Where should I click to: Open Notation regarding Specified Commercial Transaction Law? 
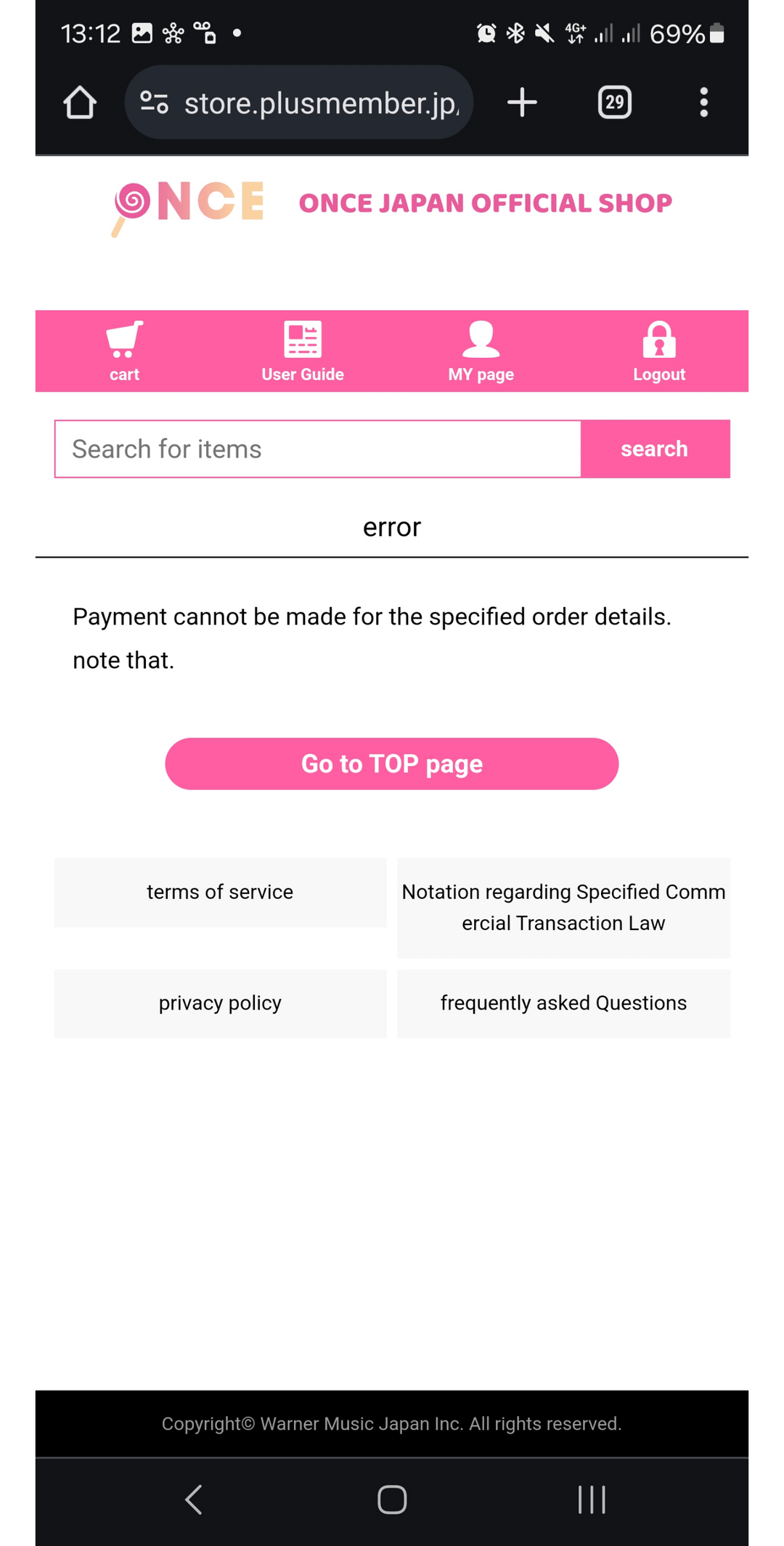(x=563, y=908)
